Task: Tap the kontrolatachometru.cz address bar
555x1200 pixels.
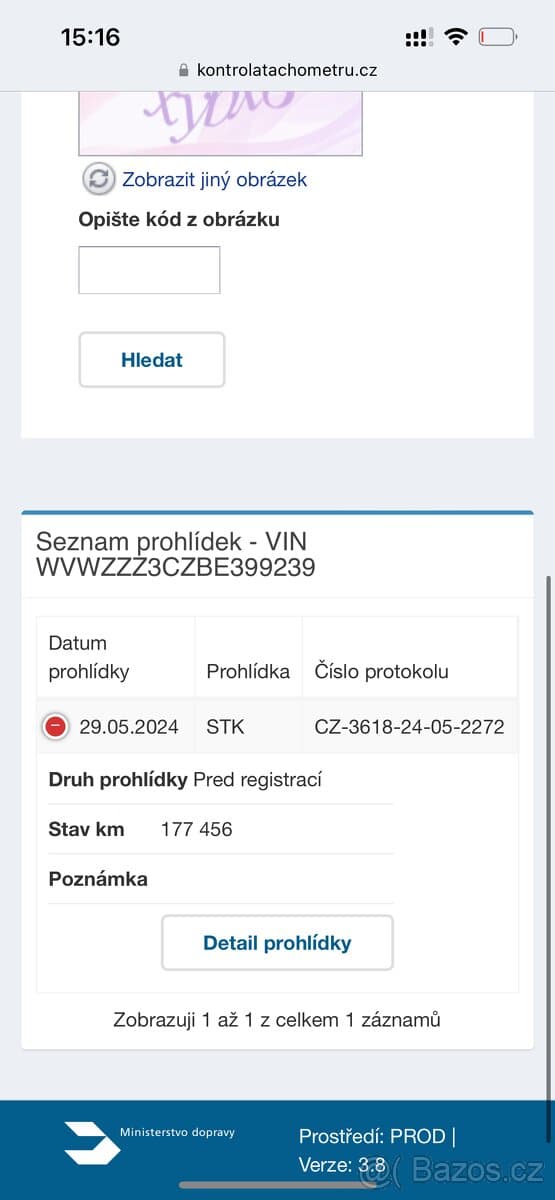Action: point(277,70)
